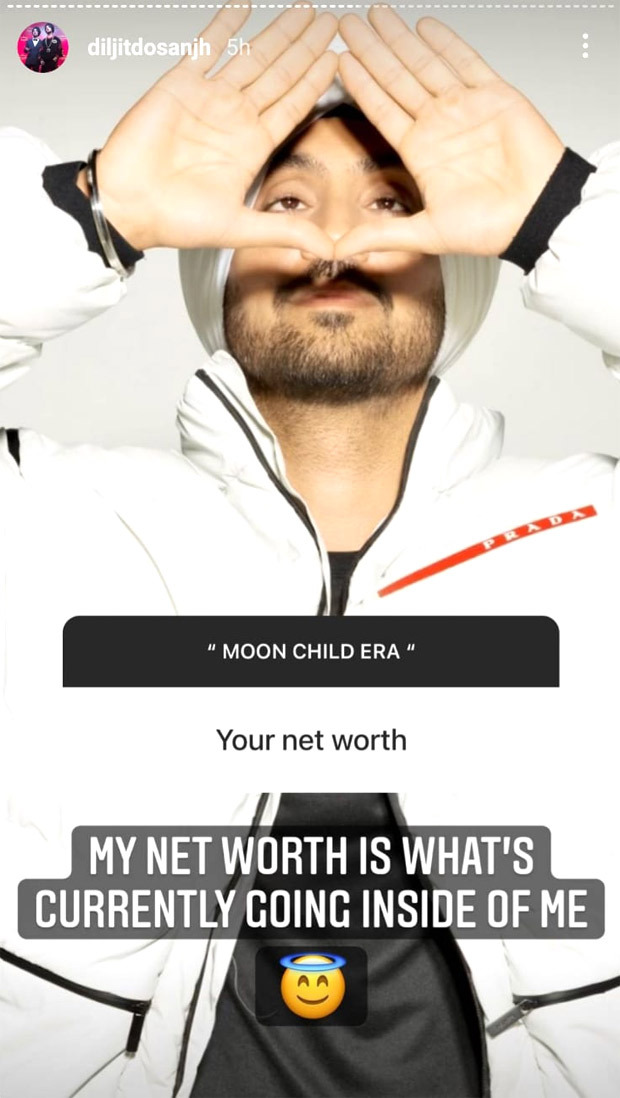The height and width of the screenshot is (1098, 620).
Task: Open the story overflow menu
Action: (x=585, y=45)
